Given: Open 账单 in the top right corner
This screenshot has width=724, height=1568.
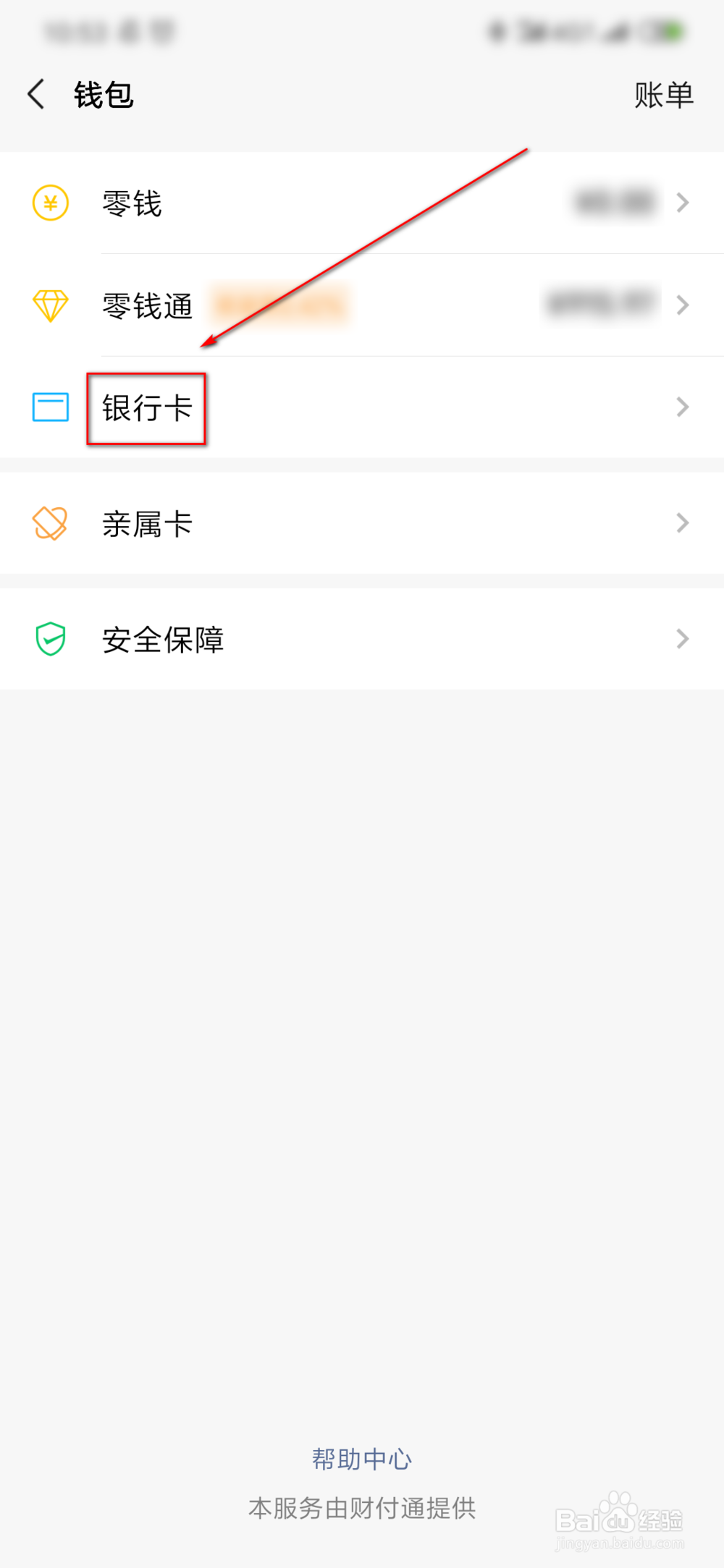Looking at the screenshot, I should (x=663, y=94).
